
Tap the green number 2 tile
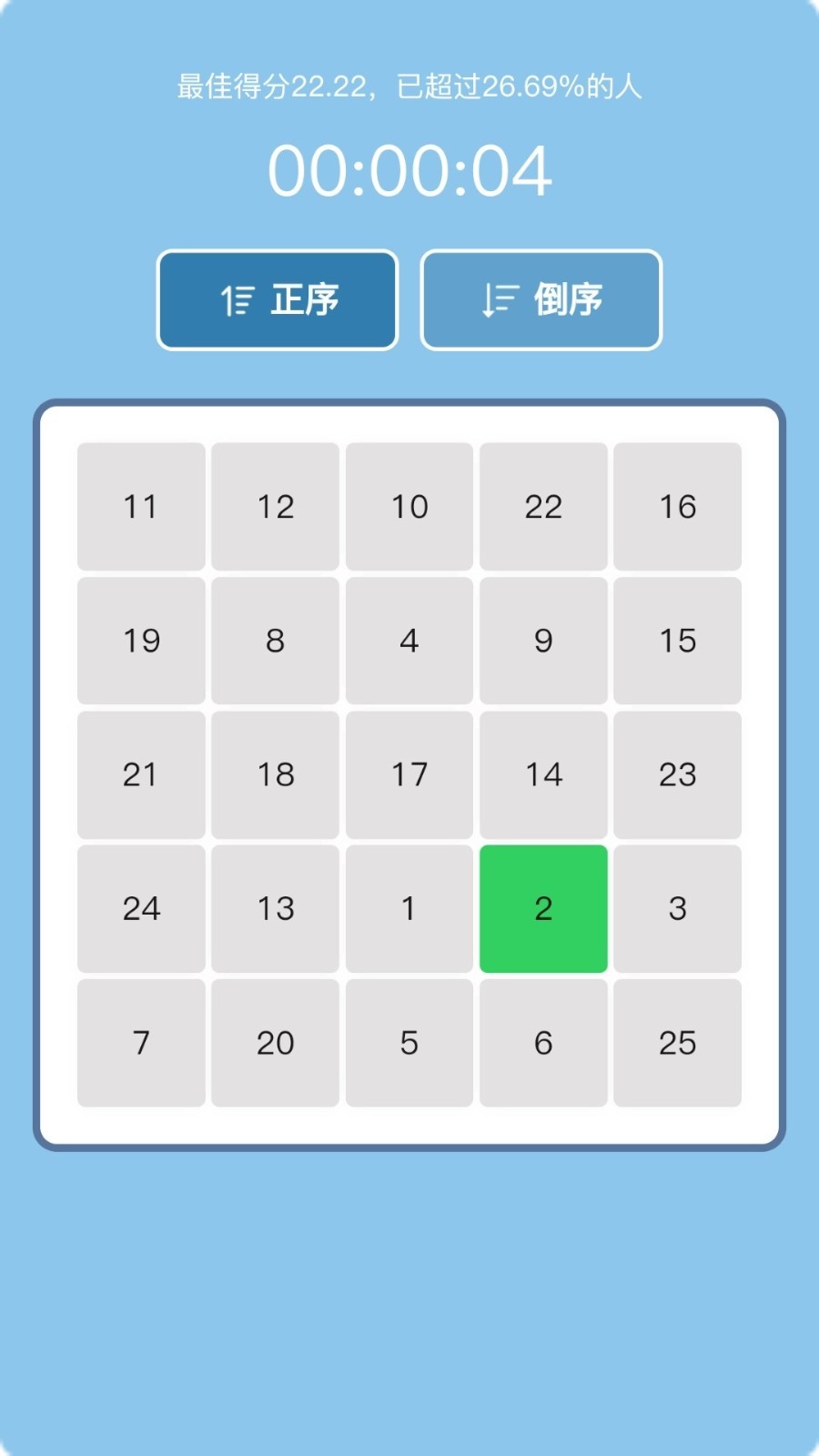(543, 908)
